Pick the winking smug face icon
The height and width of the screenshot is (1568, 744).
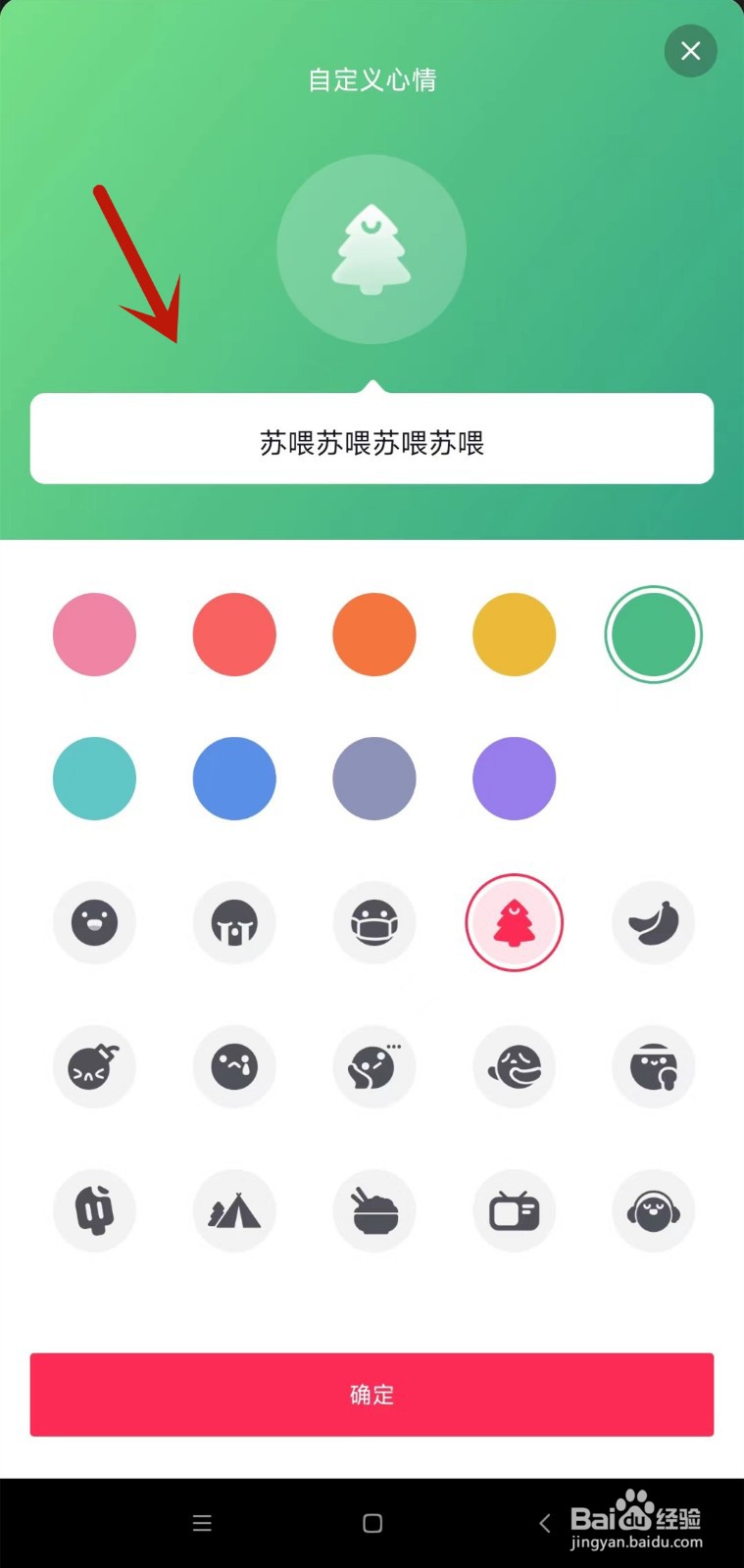(x=514, y=1067)
